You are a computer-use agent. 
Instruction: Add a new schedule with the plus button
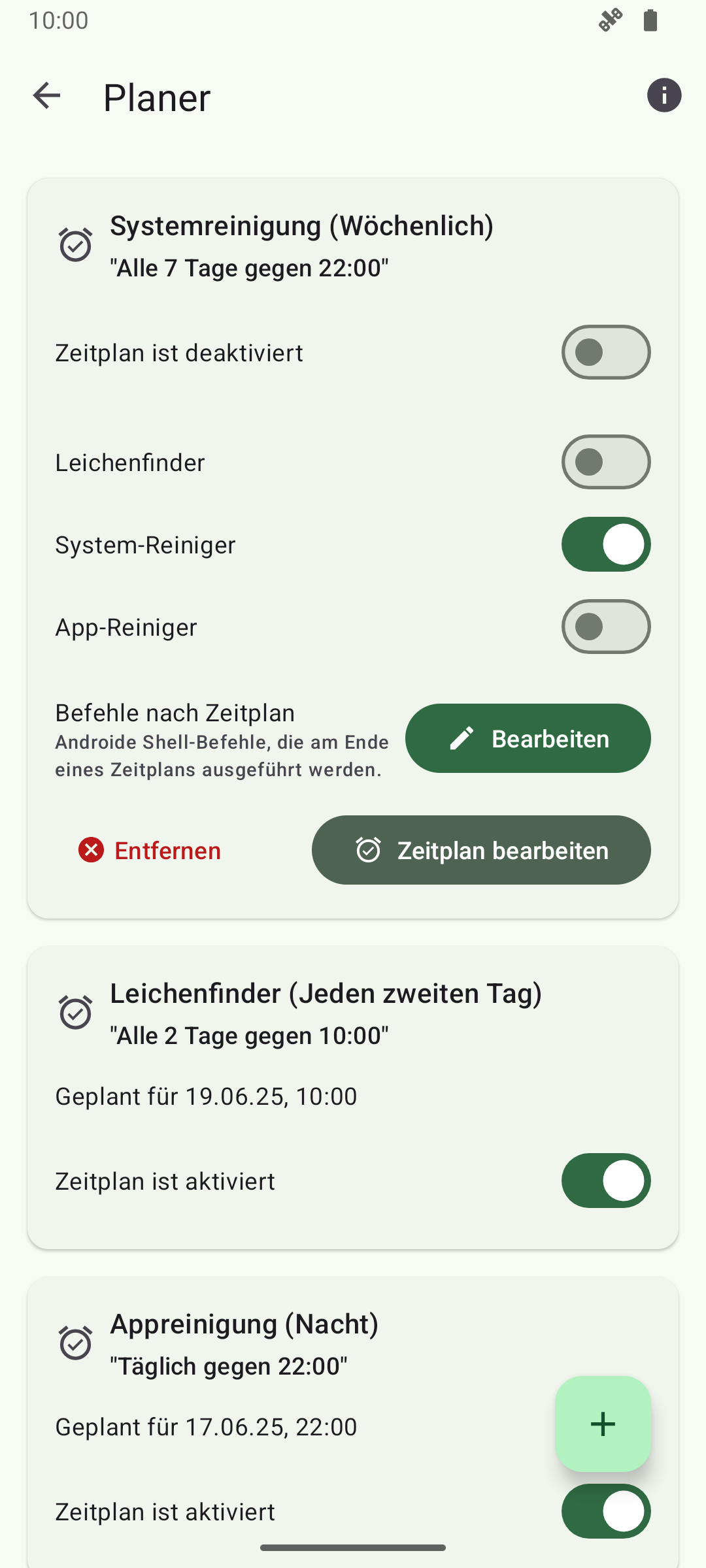pos(603,1424)
